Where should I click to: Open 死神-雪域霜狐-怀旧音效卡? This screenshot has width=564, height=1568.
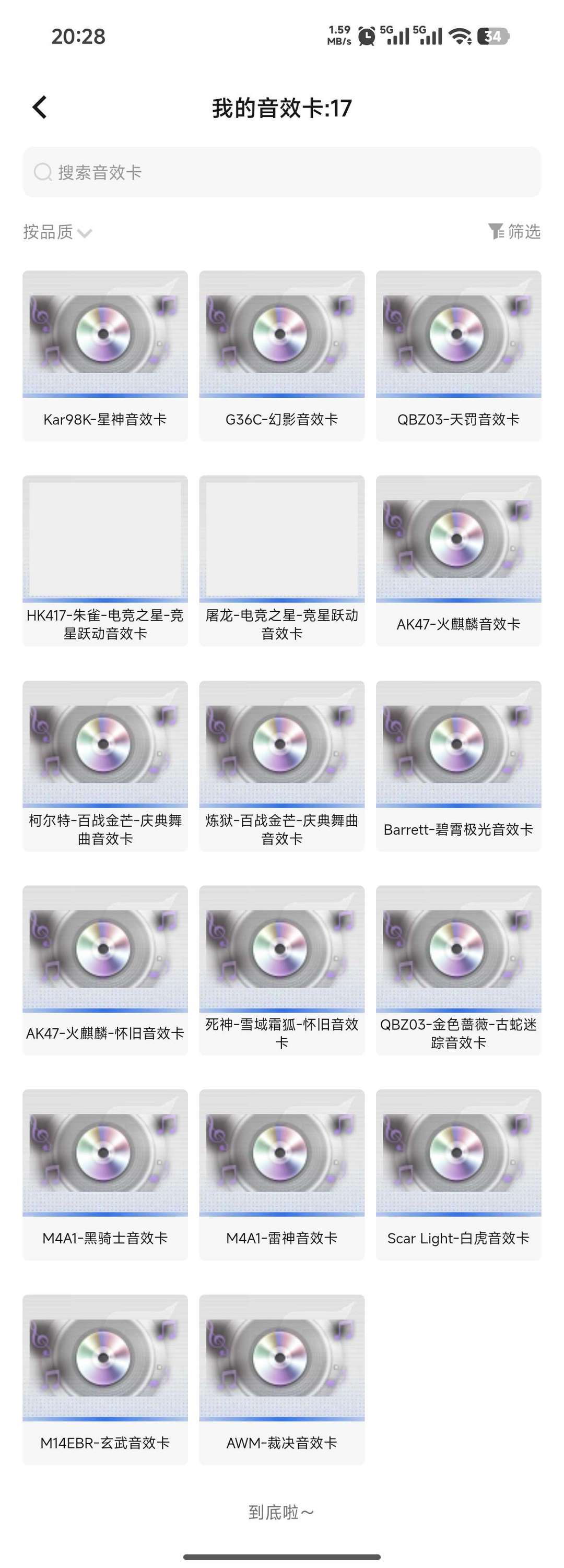[281, 970]
